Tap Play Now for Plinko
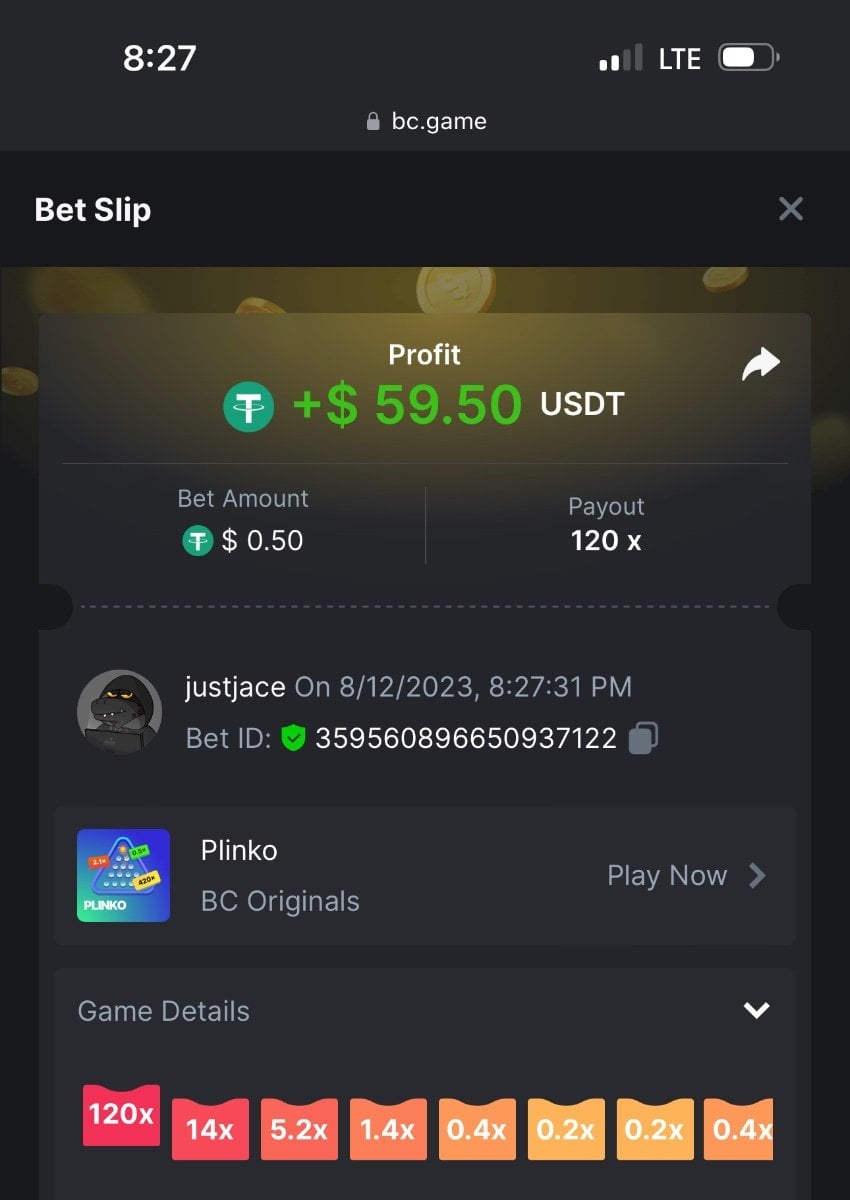This screenshot has height=1200, width=850. (686, 876)
